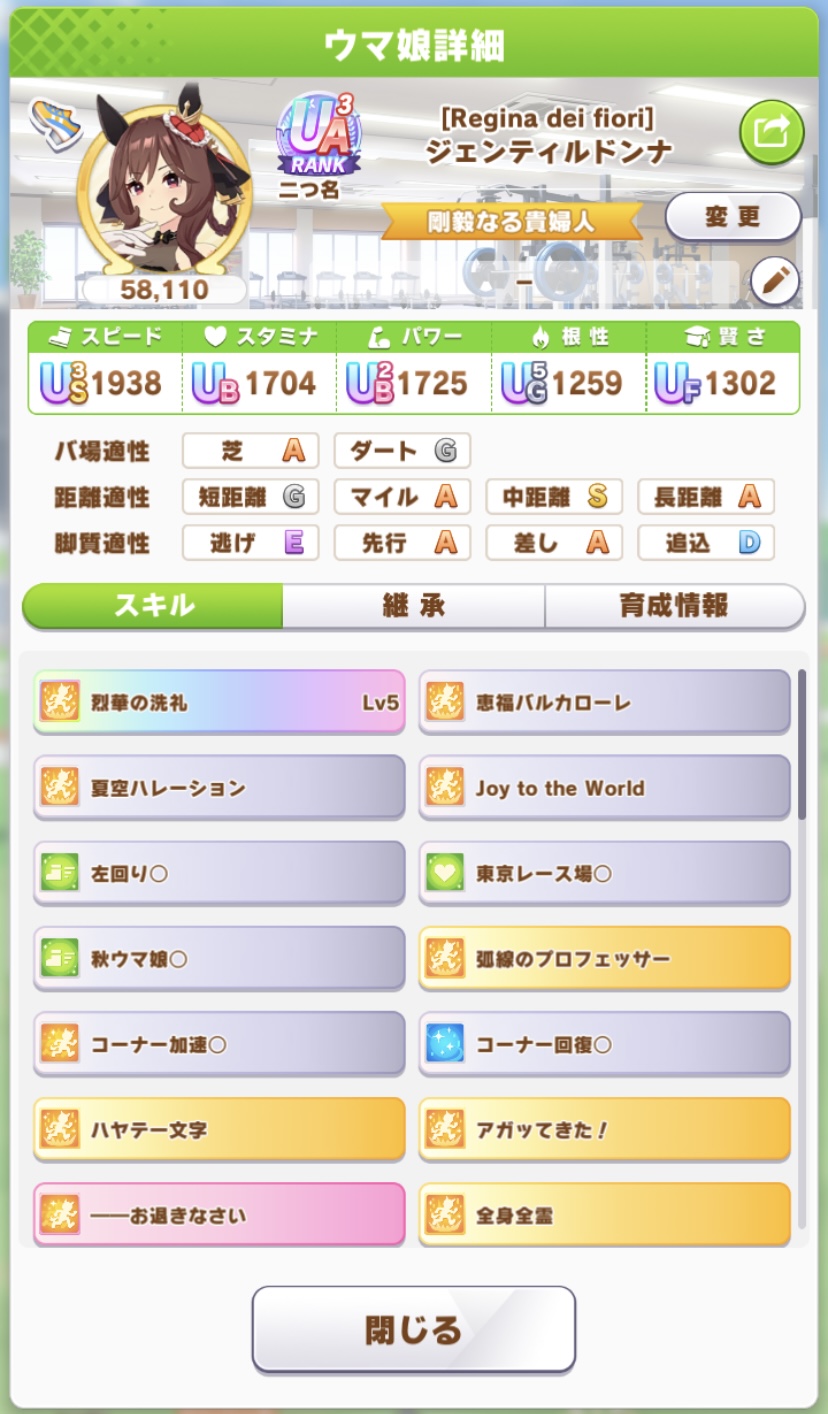Show details for 左回り○ skill
Viewport: 828px width, 1414px height.
pyautogui.click(x=219, y=873)
